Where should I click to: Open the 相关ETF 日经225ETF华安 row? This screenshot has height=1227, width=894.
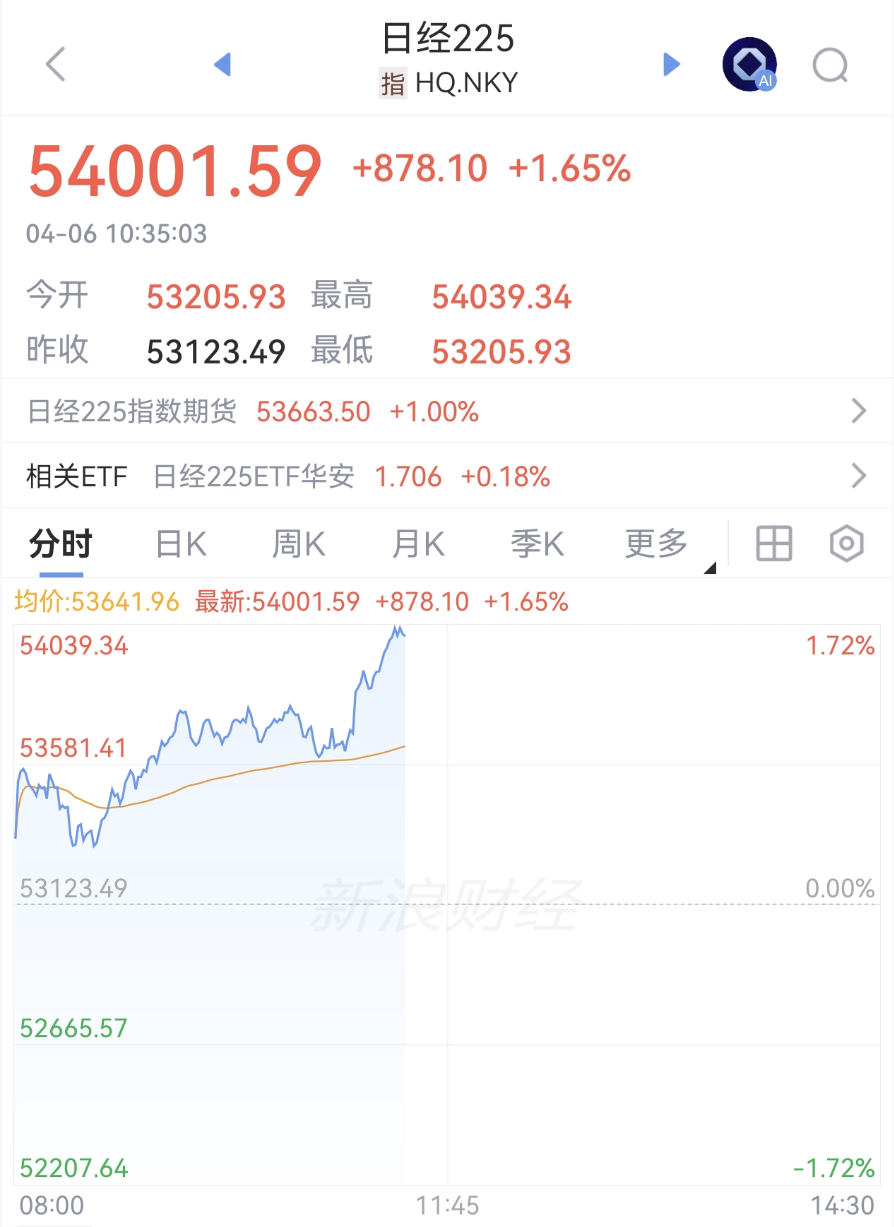(x=446, y=477)
